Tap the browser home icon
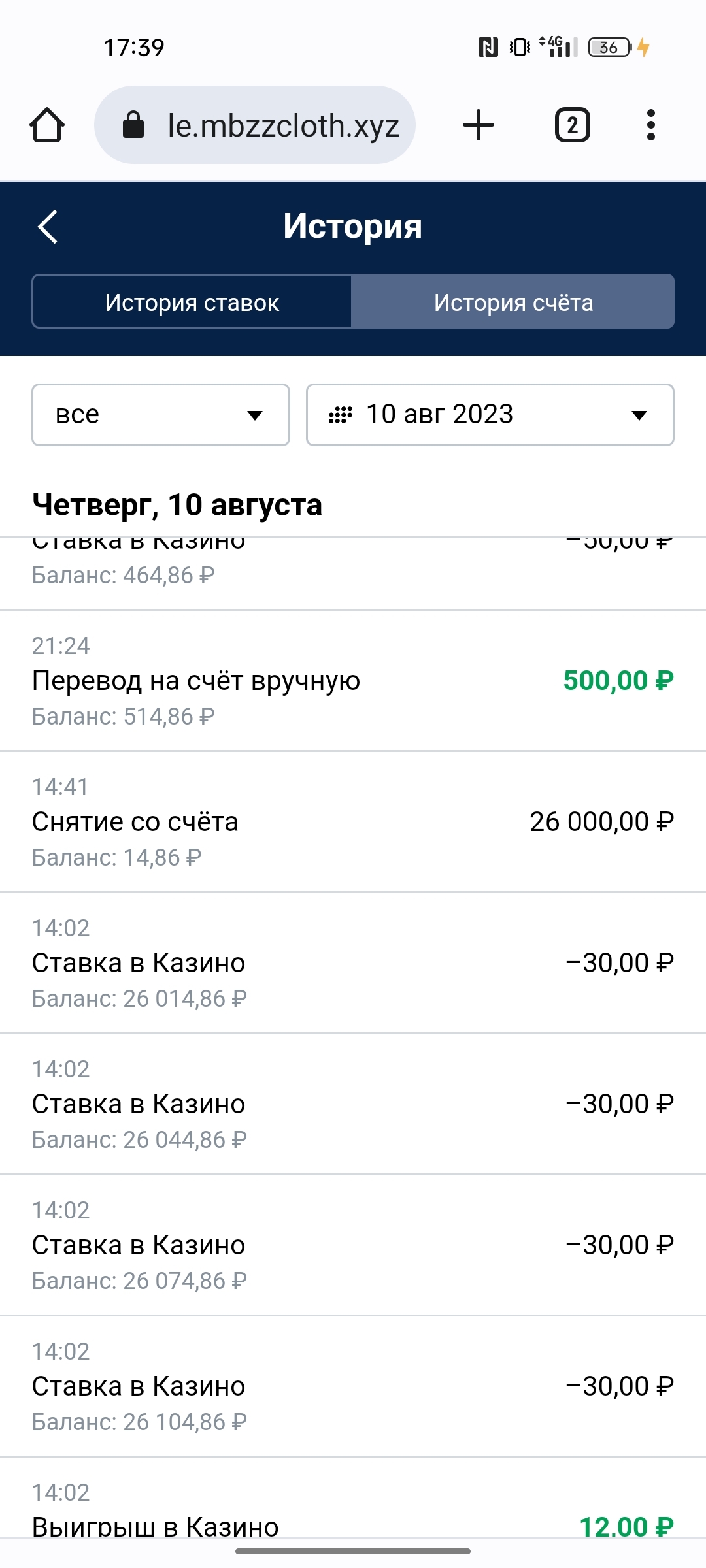Screen dimensions: 706x1568 (47, 125)
